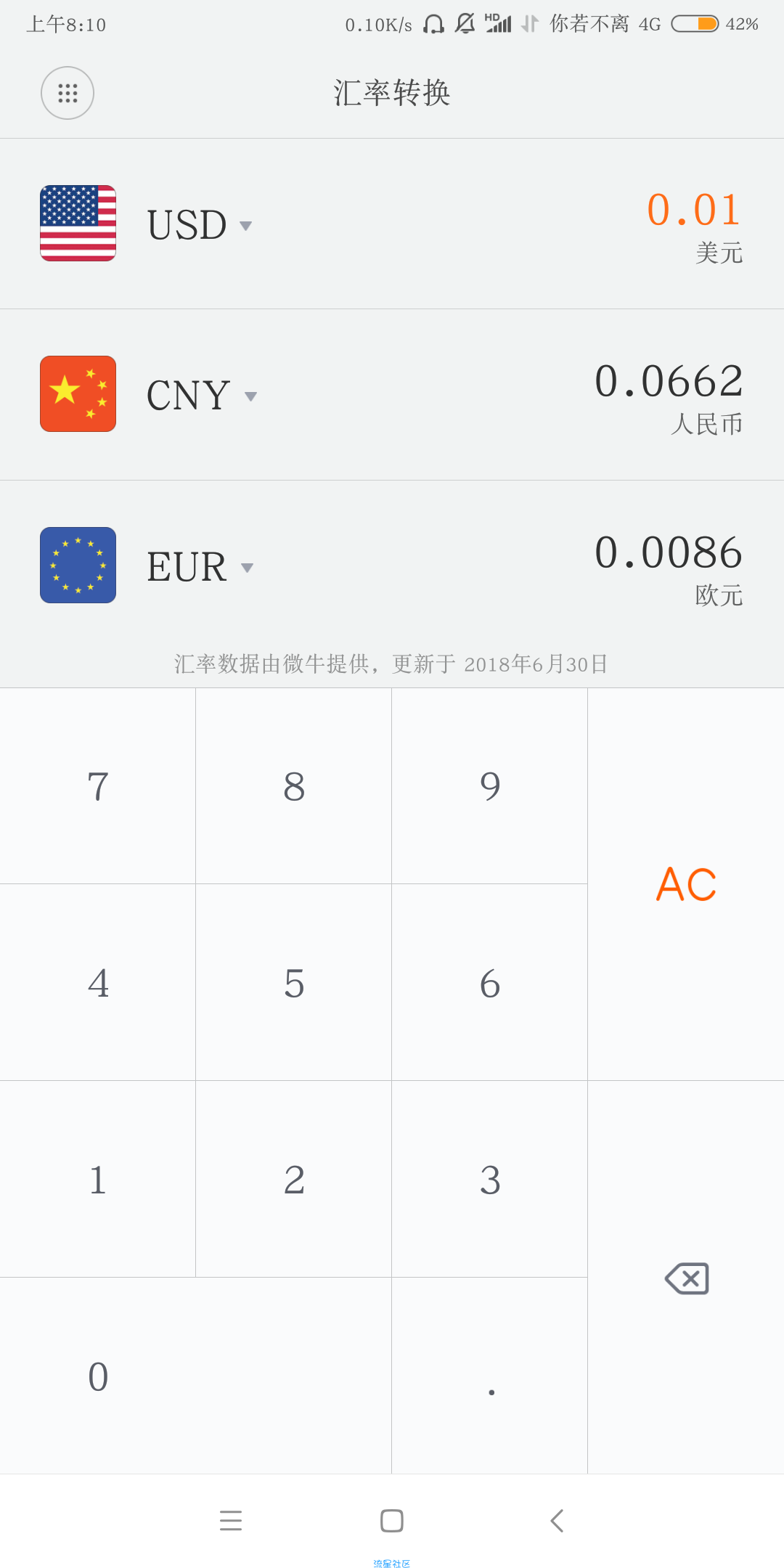Enter digit 0 on keypad

point(196,1376)
